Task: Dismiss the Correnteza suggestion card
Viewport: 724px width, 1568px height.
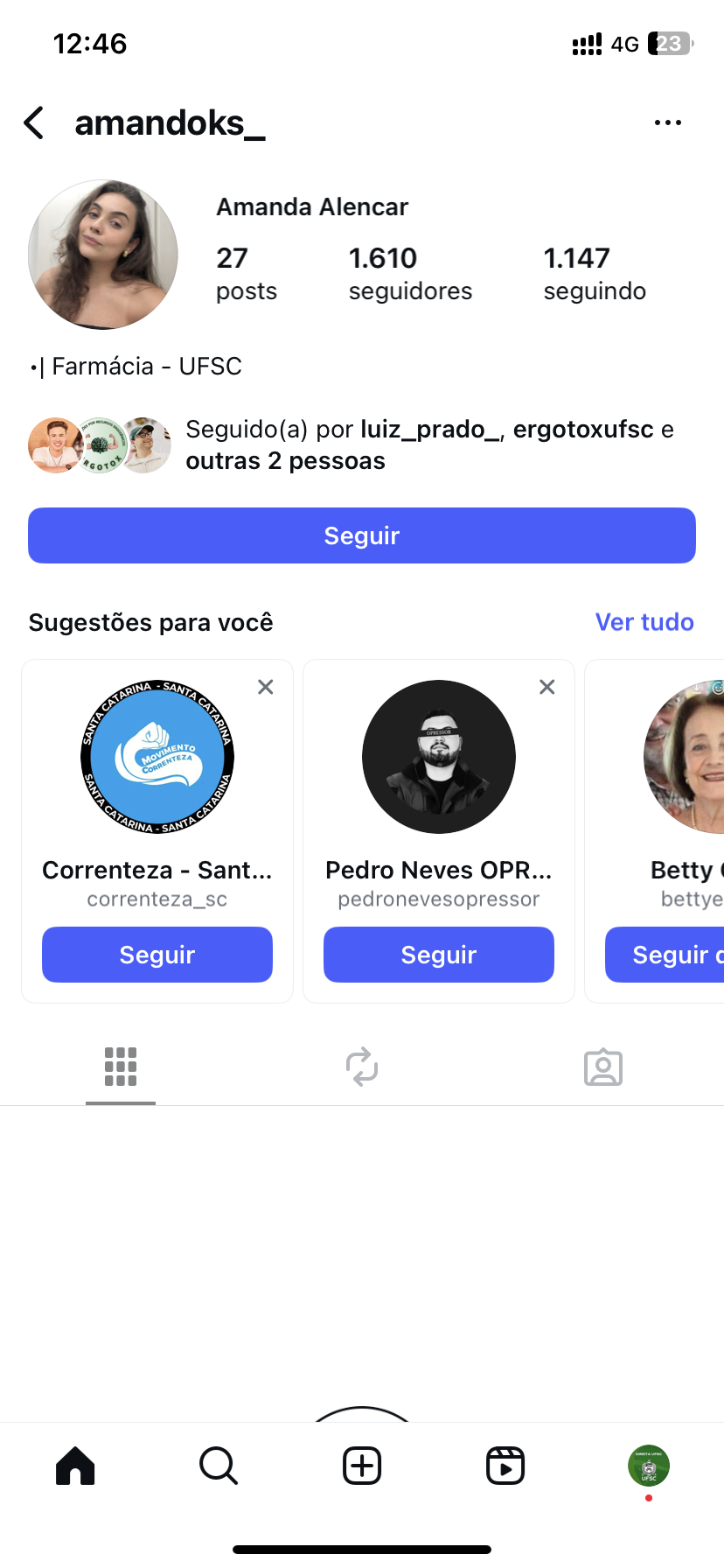Action: (x=266, y=687)
